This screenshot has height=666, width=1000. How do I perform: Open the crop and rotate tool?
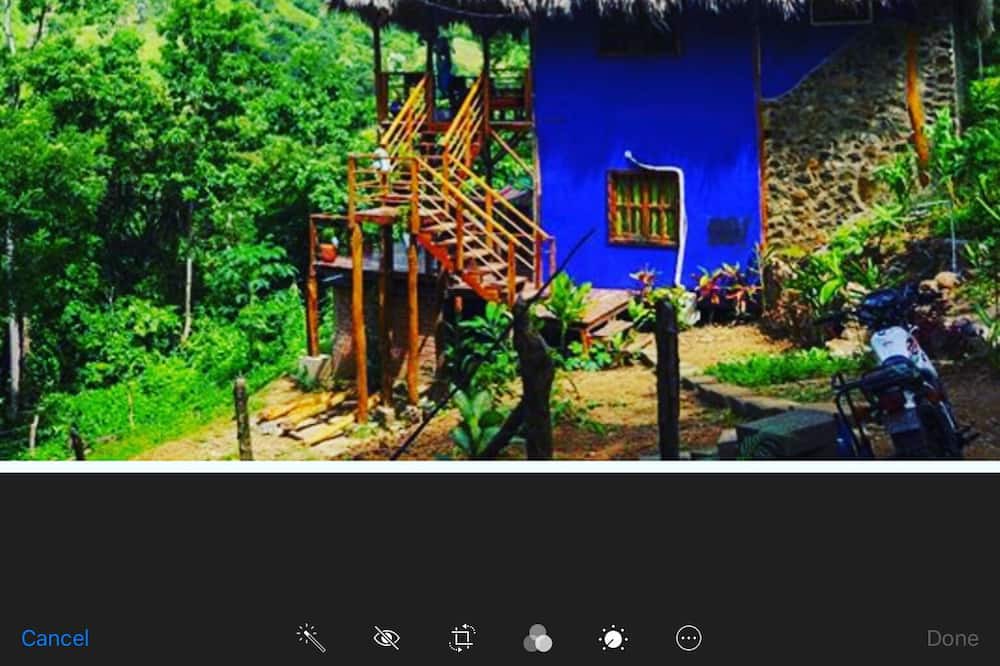click(462, 638)
